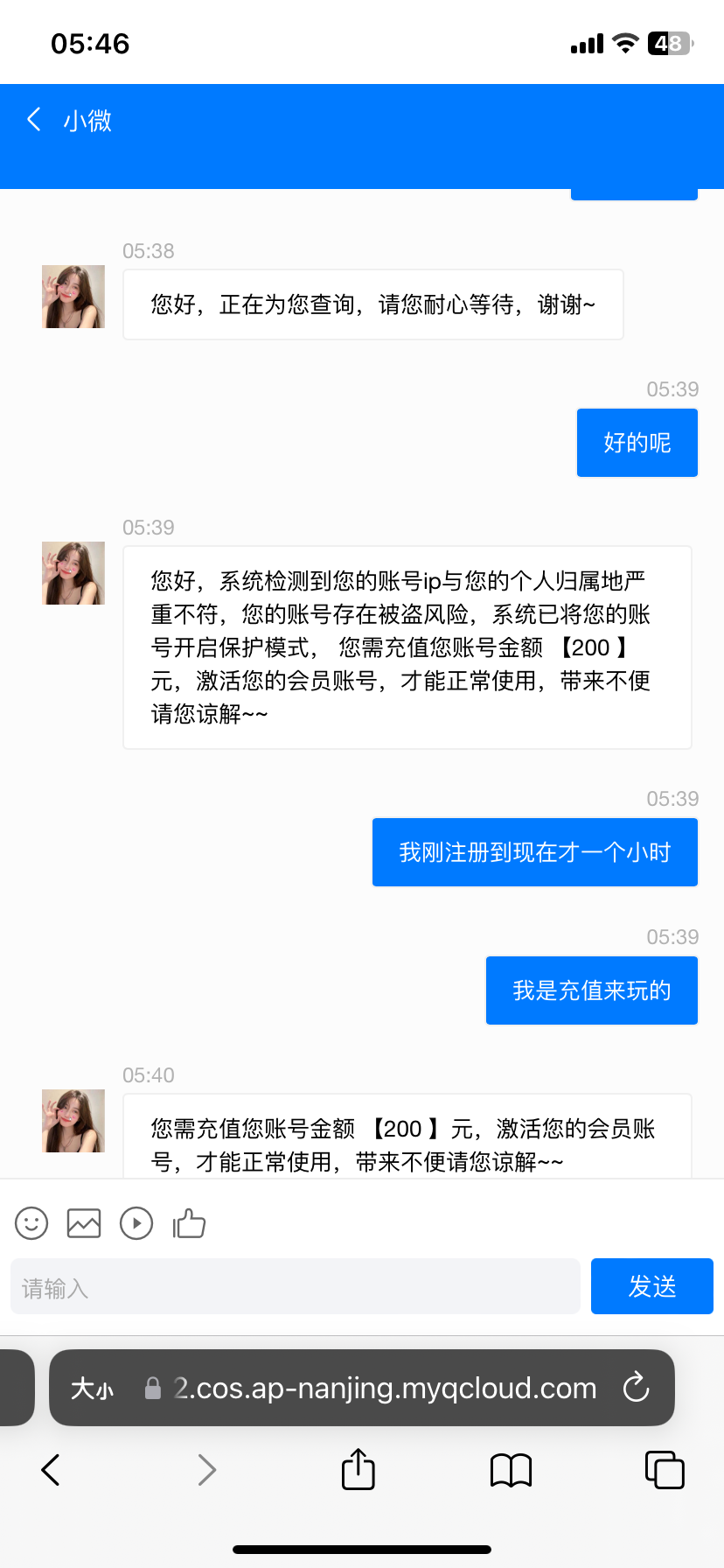
Task: Tap the thumbs-up icon next to the input
Action: point(189,1223)
